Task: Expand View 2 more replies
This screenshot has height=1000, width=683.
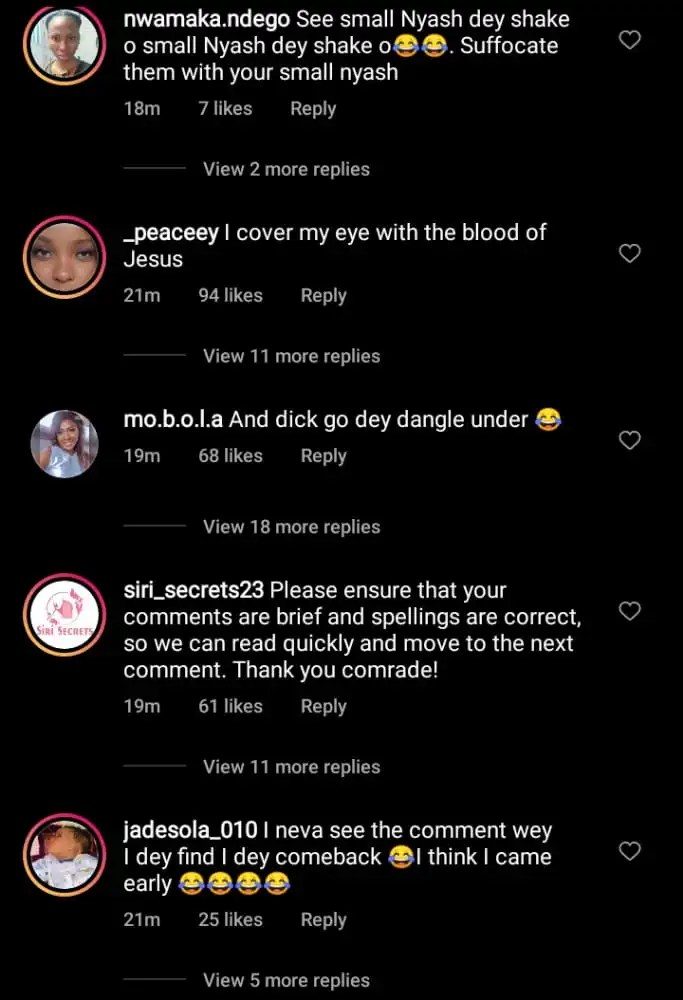Action: coord(286,169)
